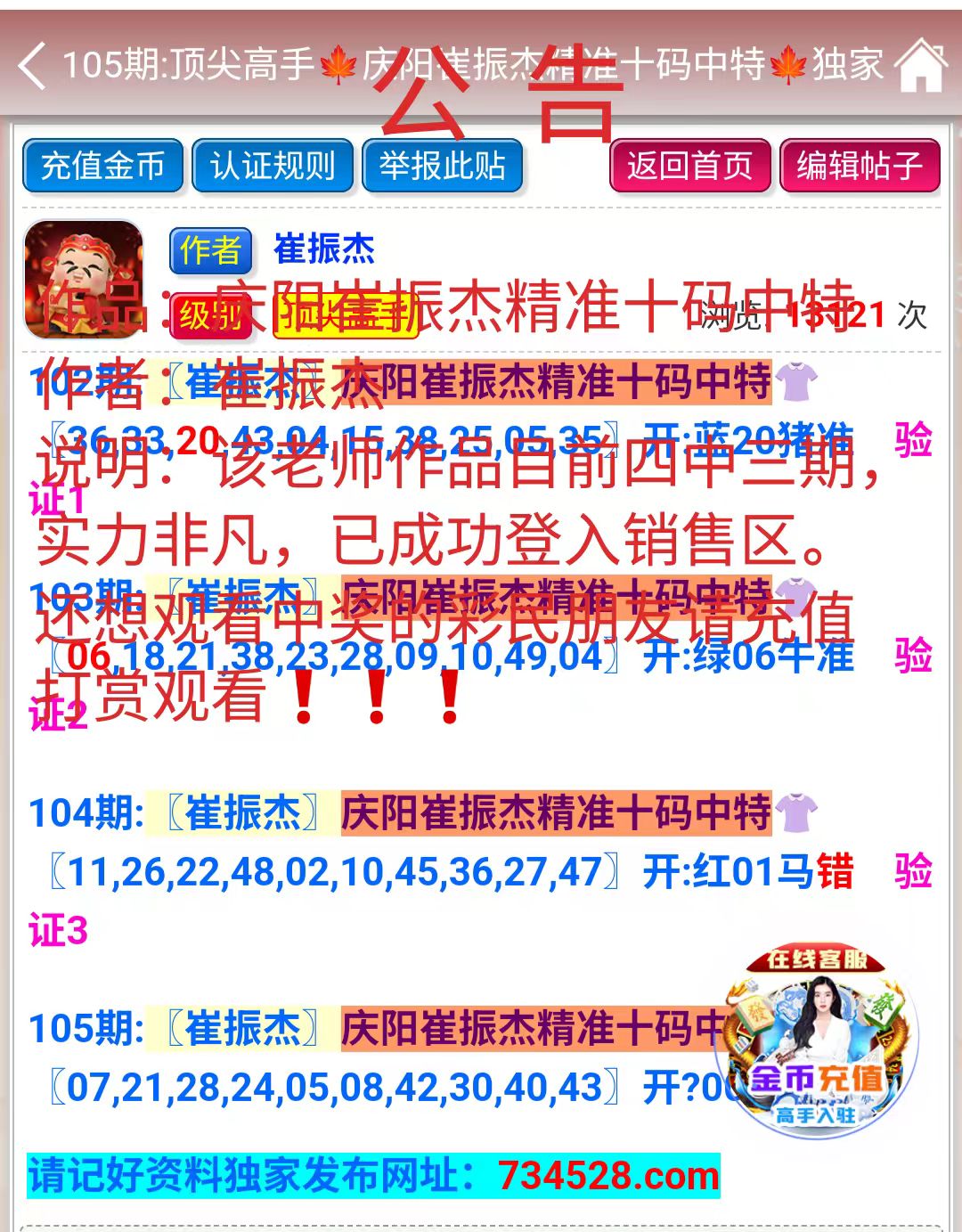
Task: Open the 验证3 link for 104期
Action: coord(913,871)
